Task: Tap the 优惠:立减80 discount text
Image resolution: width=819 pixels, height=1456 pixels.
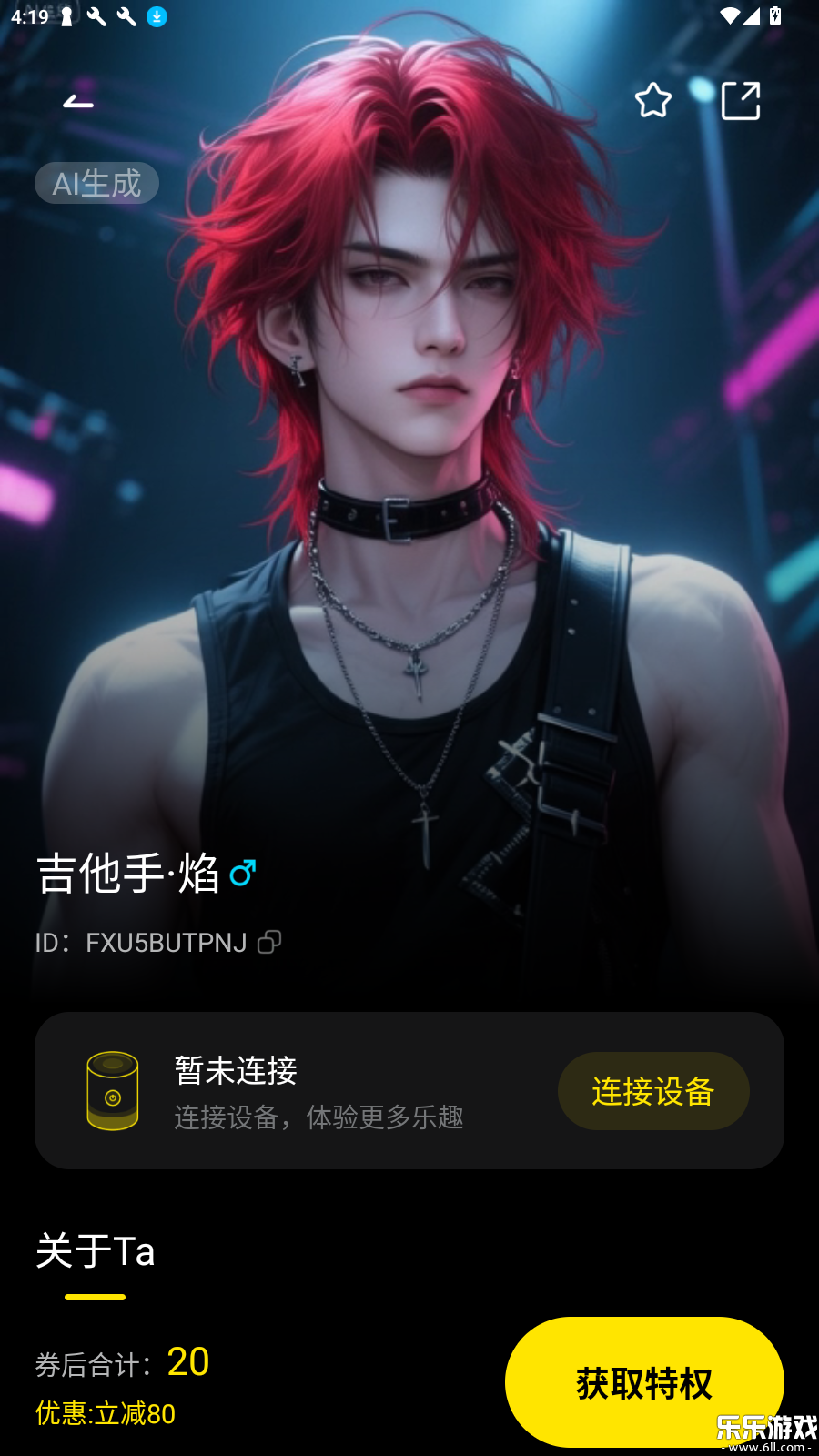Action: click(104, 1414)
